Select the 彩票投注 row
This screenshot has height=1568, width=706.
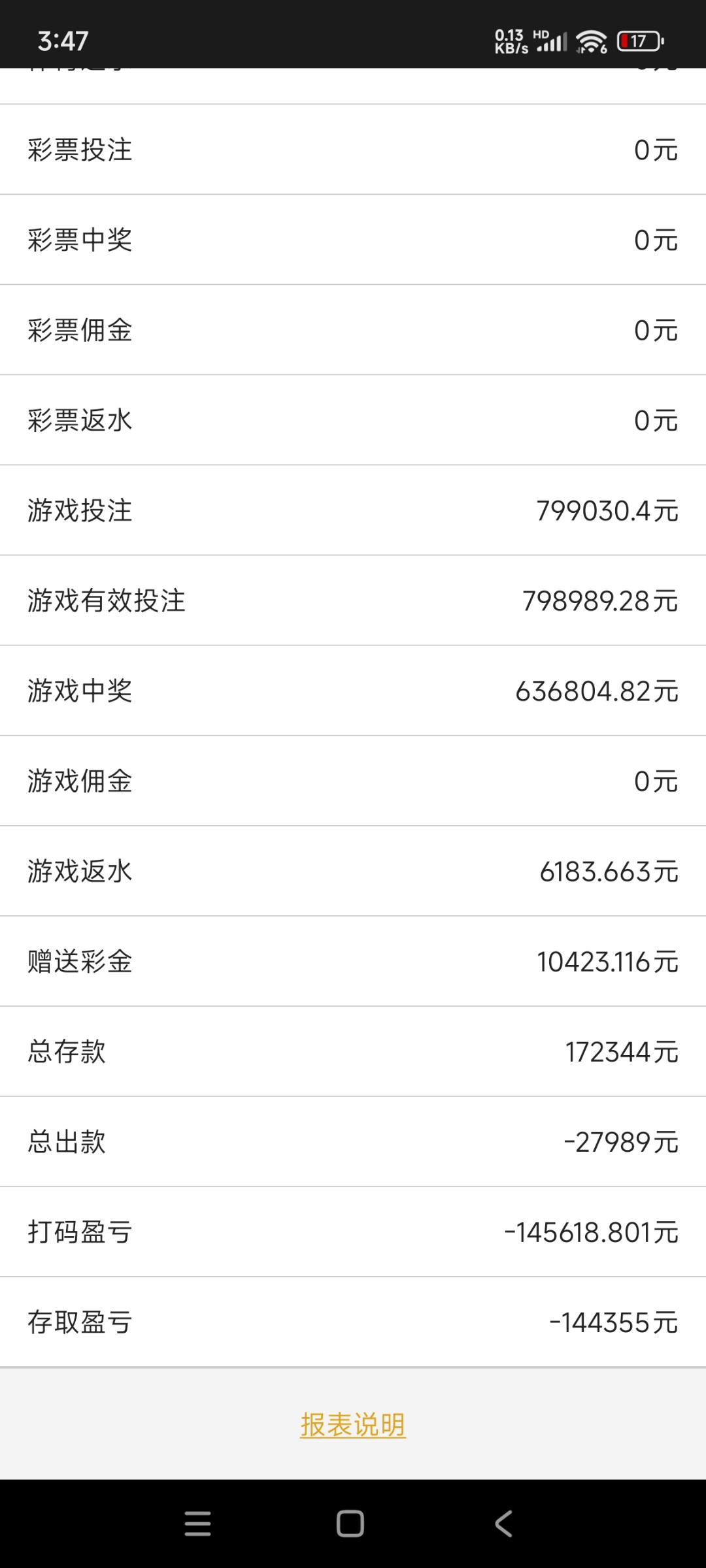(x=353, y=150)
